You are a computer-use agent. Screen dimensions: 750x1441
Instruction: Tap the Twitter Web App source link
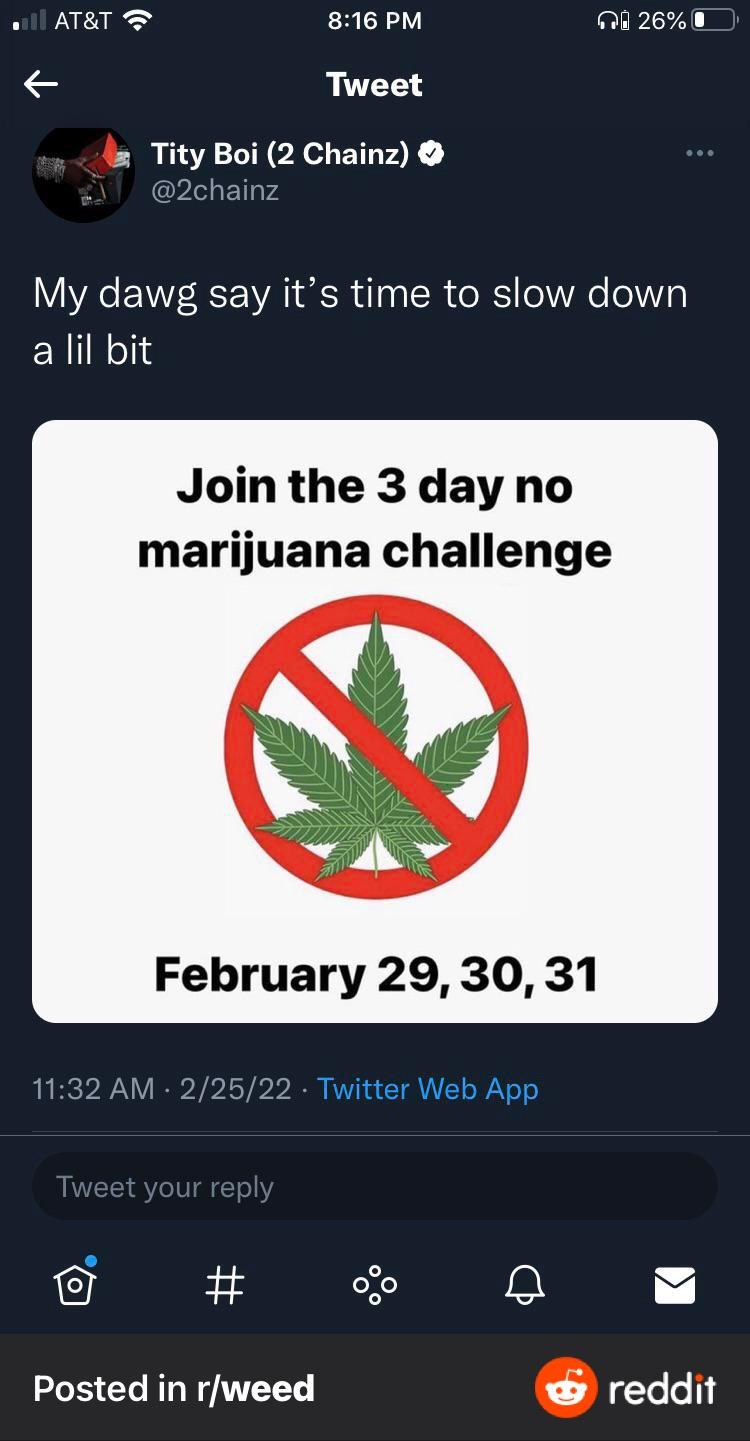[427, 1089]
